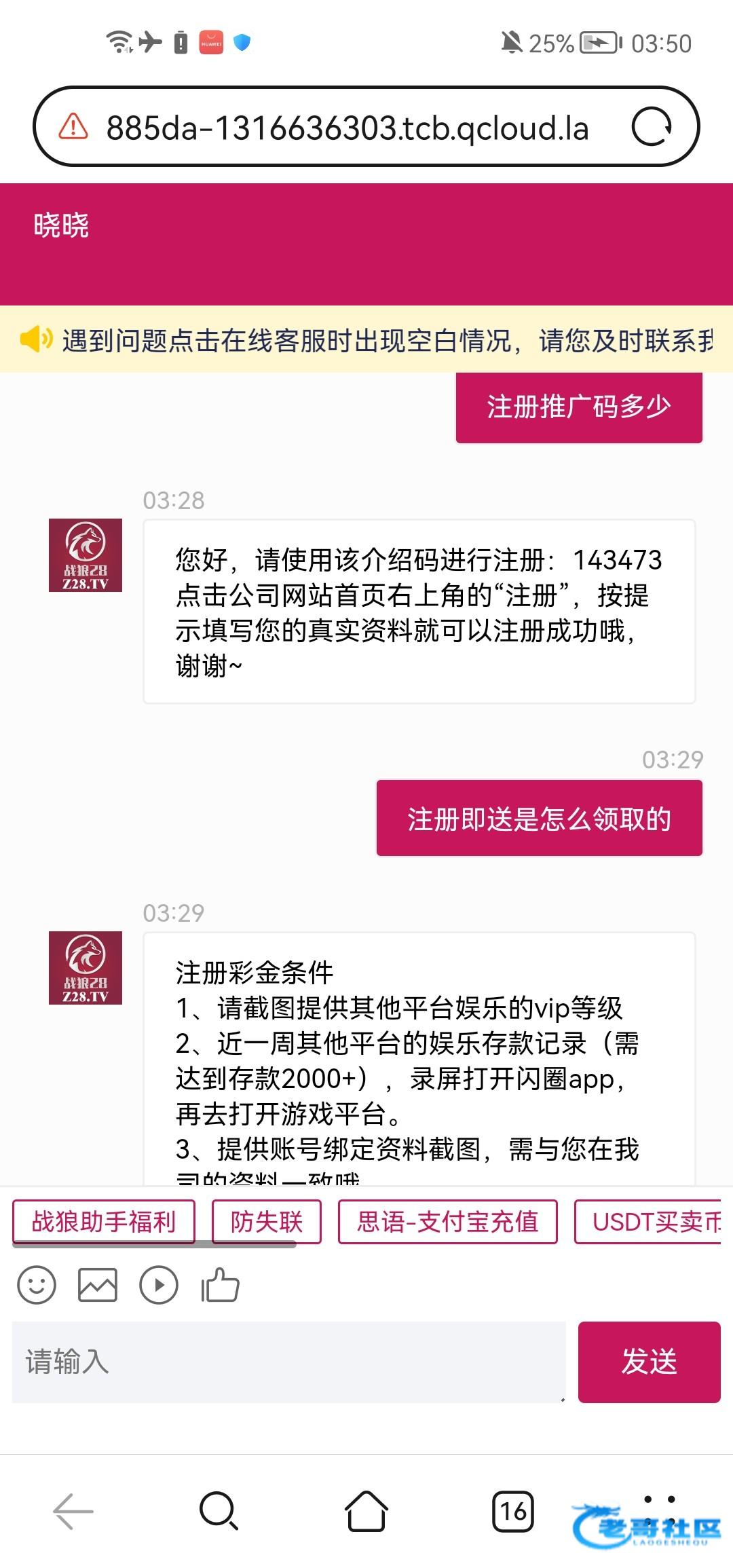733x1568 pixels.
Task: Tap the scrolling announcement notice
Action: 366,339
